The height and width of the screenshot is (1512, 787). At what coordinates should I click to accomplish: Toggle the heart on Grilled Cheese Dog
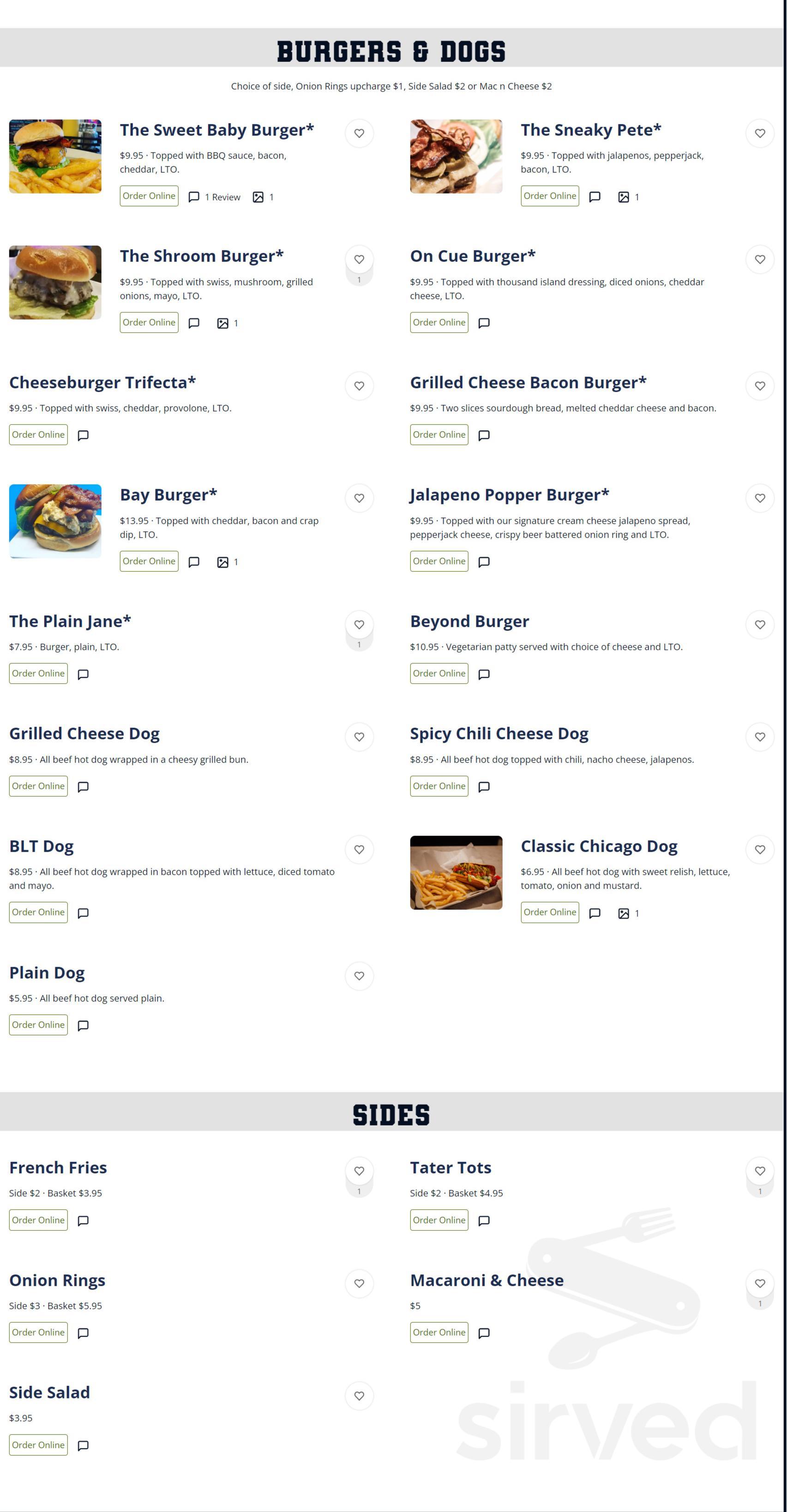coord(360,737)
